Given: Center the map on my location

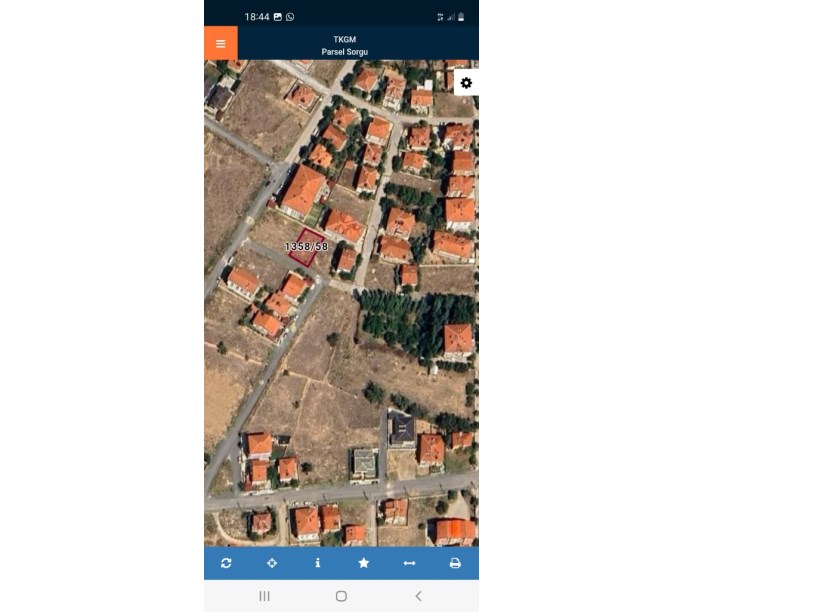Looking at the screenshot, I should click(272, 563).
